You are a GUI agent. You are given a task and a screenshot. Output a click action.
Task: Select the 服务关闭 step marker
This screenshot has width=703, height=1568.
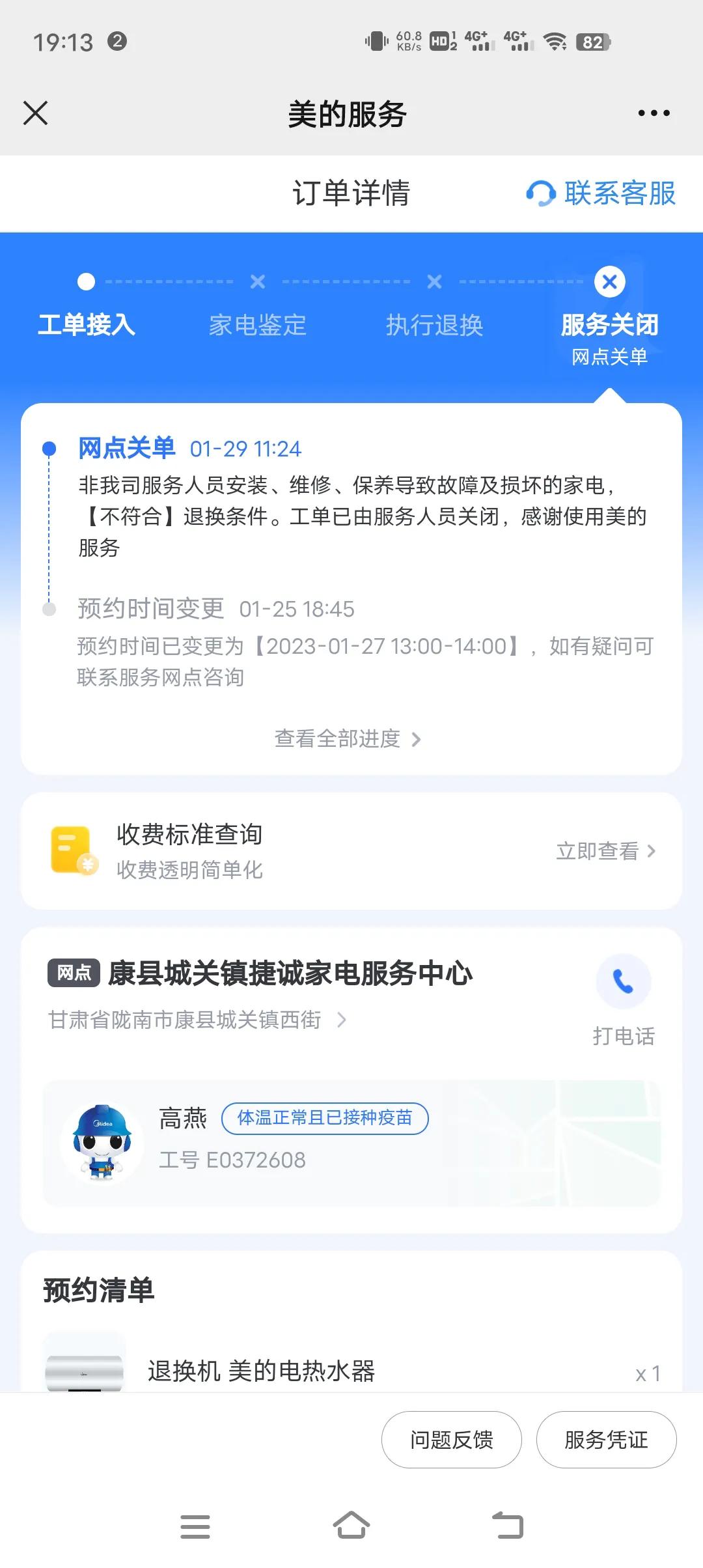click(609, 281)
